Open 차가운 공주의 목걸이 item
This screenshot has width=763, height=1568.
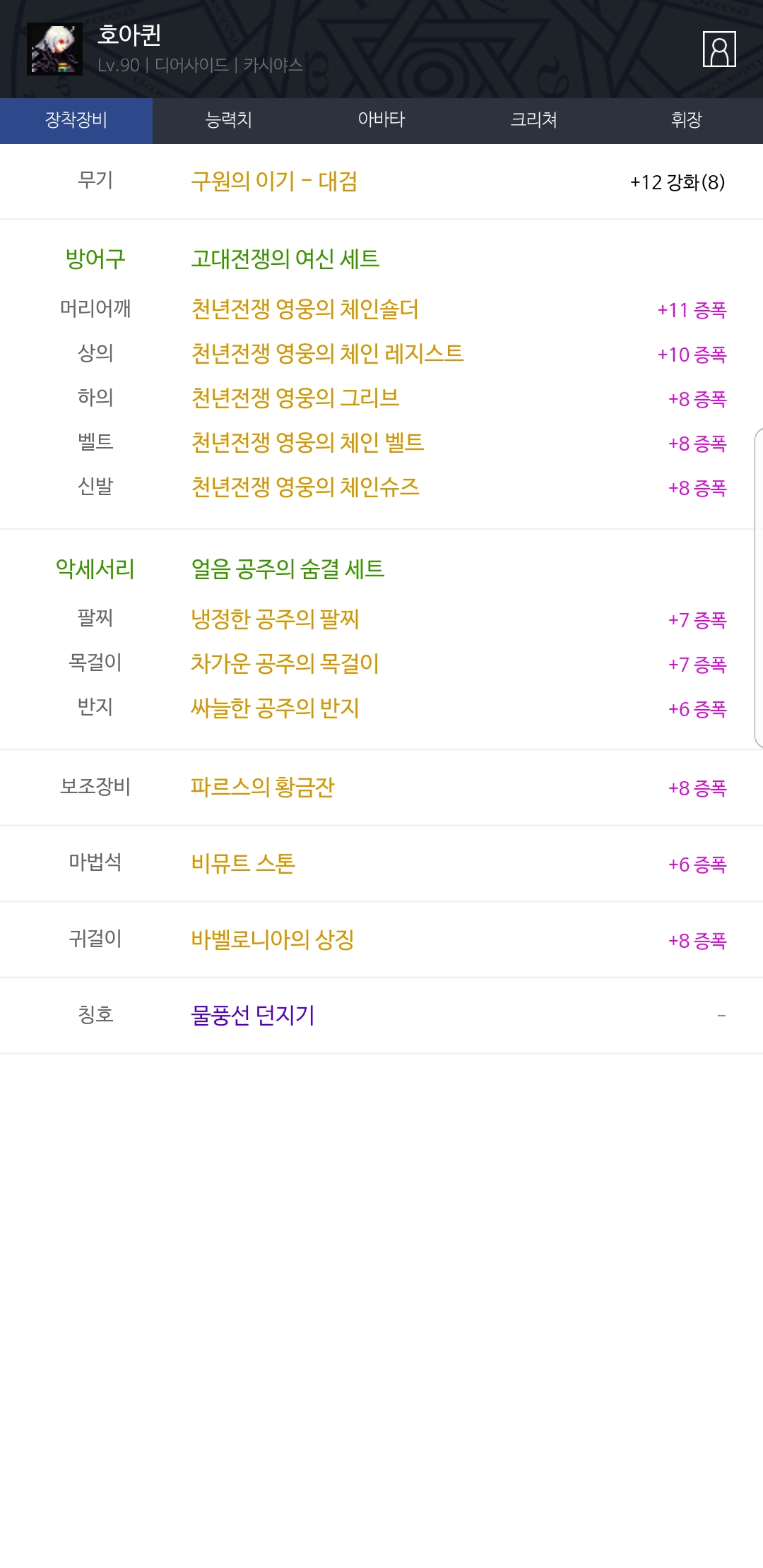[x=285, y=664]
